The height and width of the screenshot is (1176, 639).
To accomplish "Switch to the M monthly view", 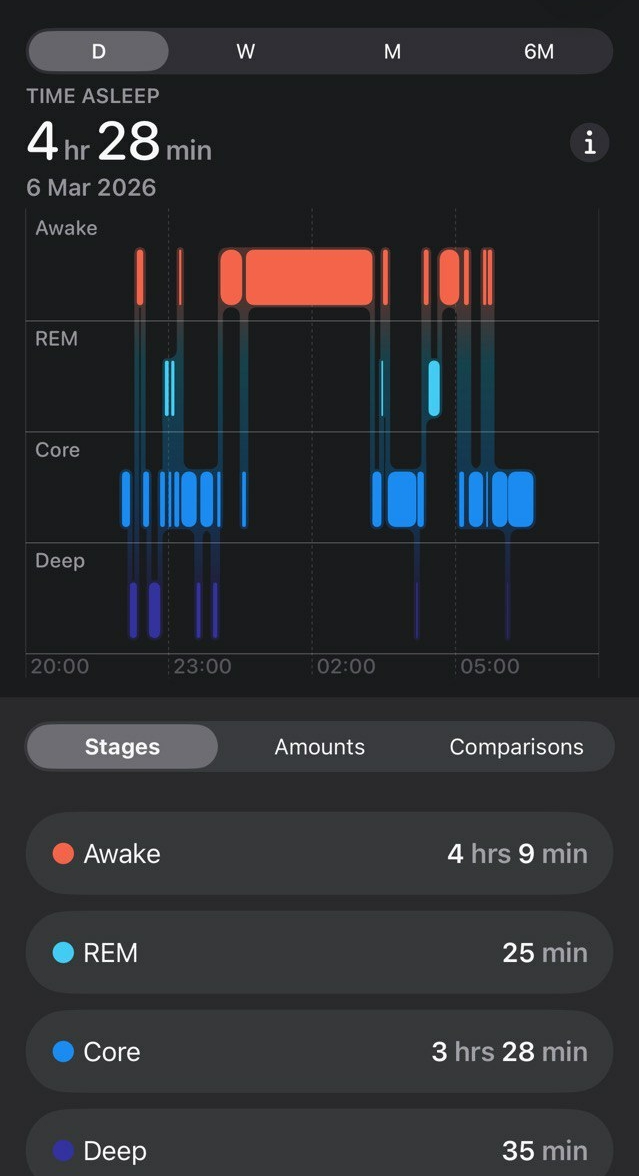I will (392, 52).
